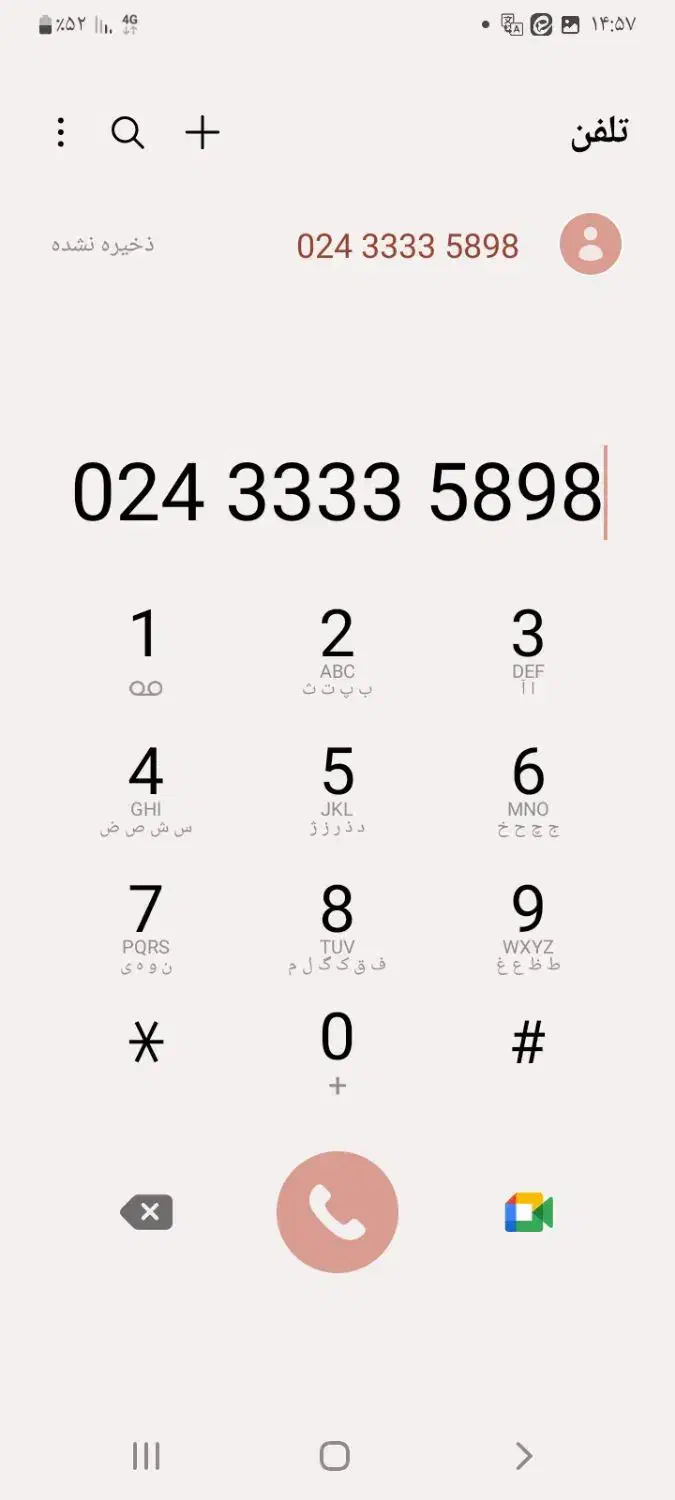Screen dimensions: 675x1500
Task: Dial digit 0 on keypad
Action: pos(337,1050)
